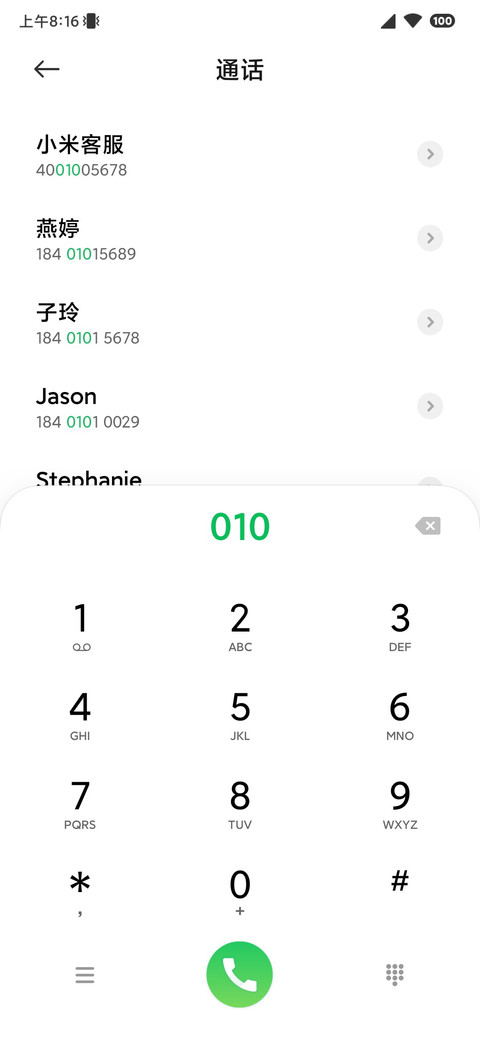Place the call with the green phone button
This screenshot has height=1040, width=480.
pyautogui.click(x=239, y=974)
